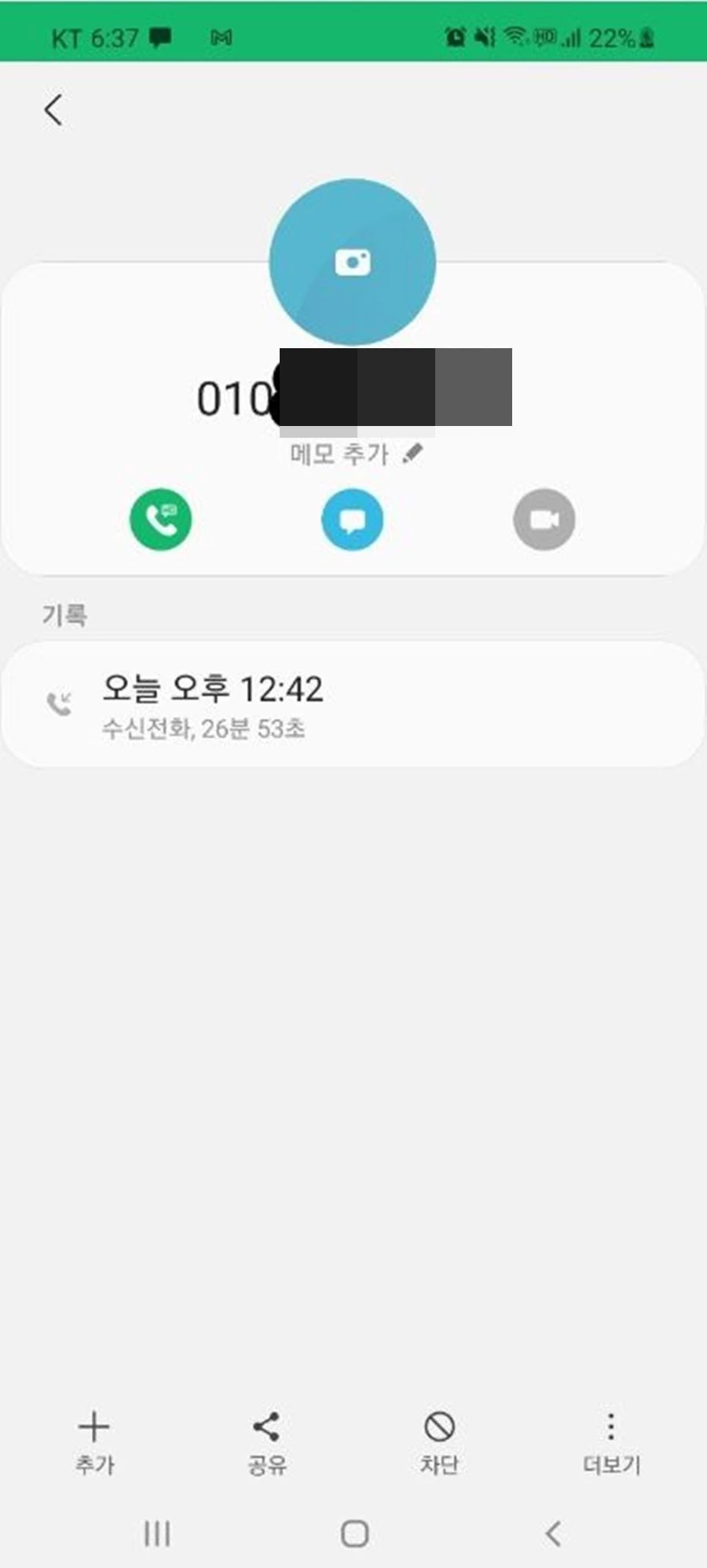Tap 메모 추가 to add a memo
The width and height of the screenshot is (707, 1568).
tap(356, 454)
